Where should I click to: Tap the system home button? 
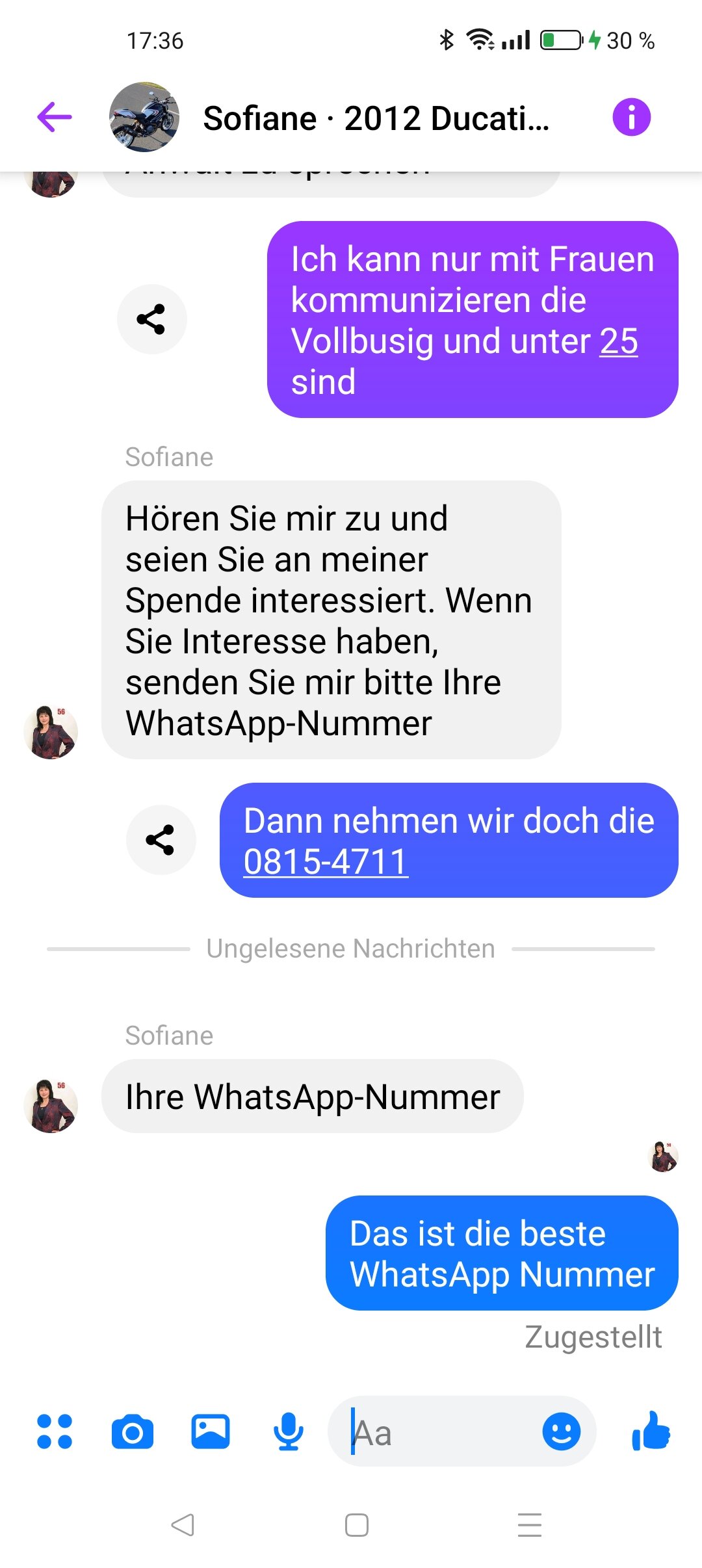357,1524
